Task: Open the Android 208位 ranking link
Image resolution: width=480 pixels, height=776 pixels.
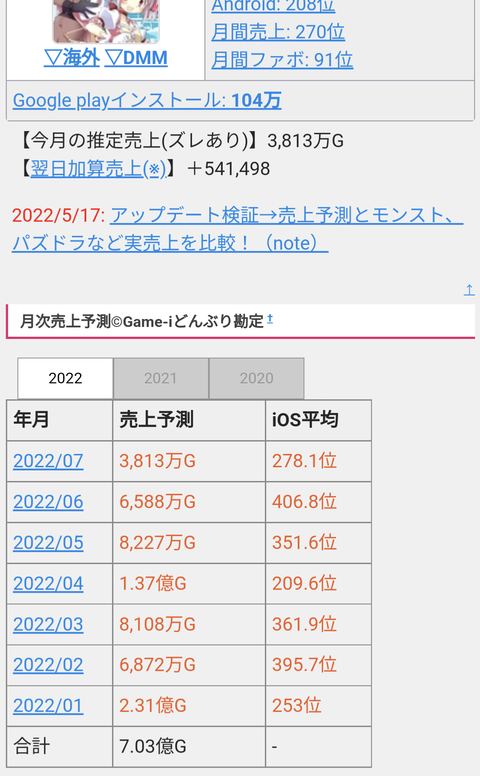Action: [273, 6]
